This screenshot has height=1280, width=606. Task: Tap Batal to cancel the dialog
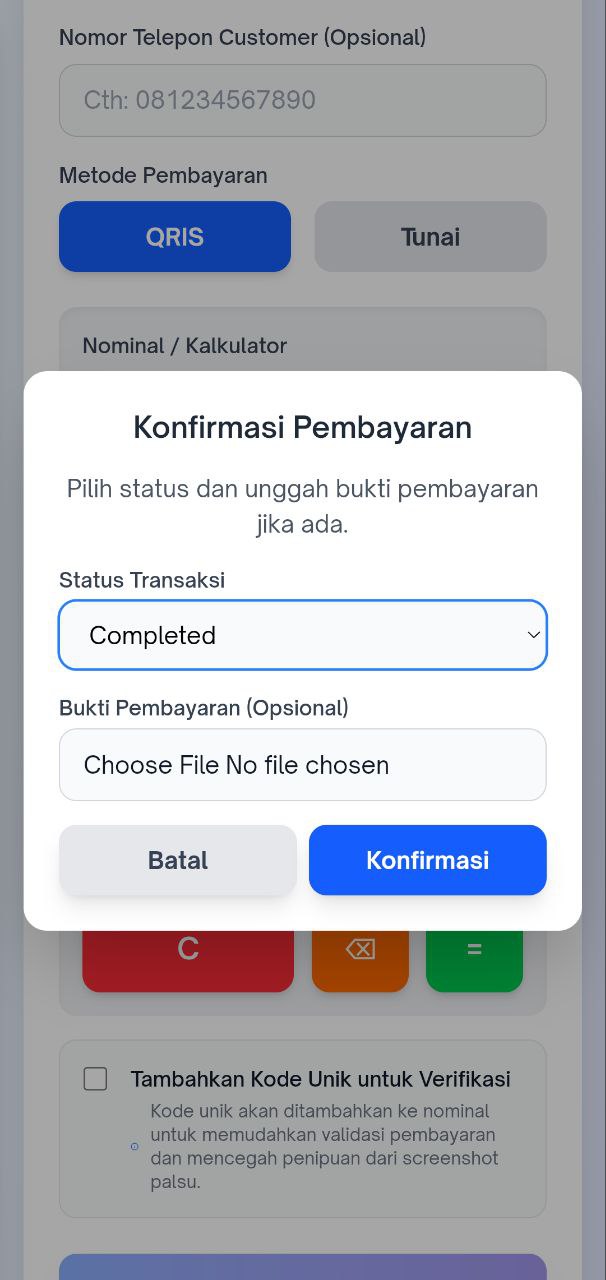[x=178, y=860]
